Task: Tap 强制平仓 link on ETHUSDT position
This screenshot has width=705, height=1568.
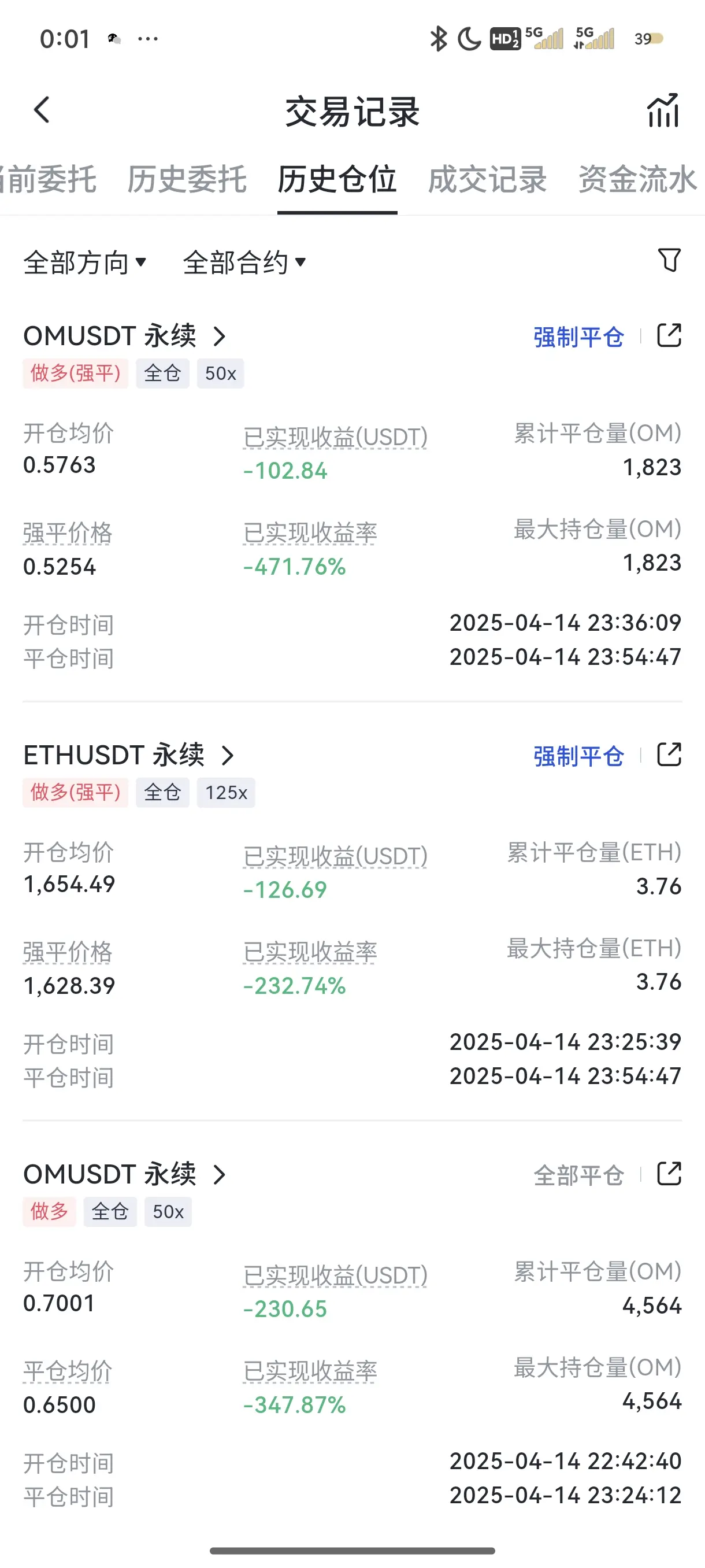Action: (x=578, y=757)
